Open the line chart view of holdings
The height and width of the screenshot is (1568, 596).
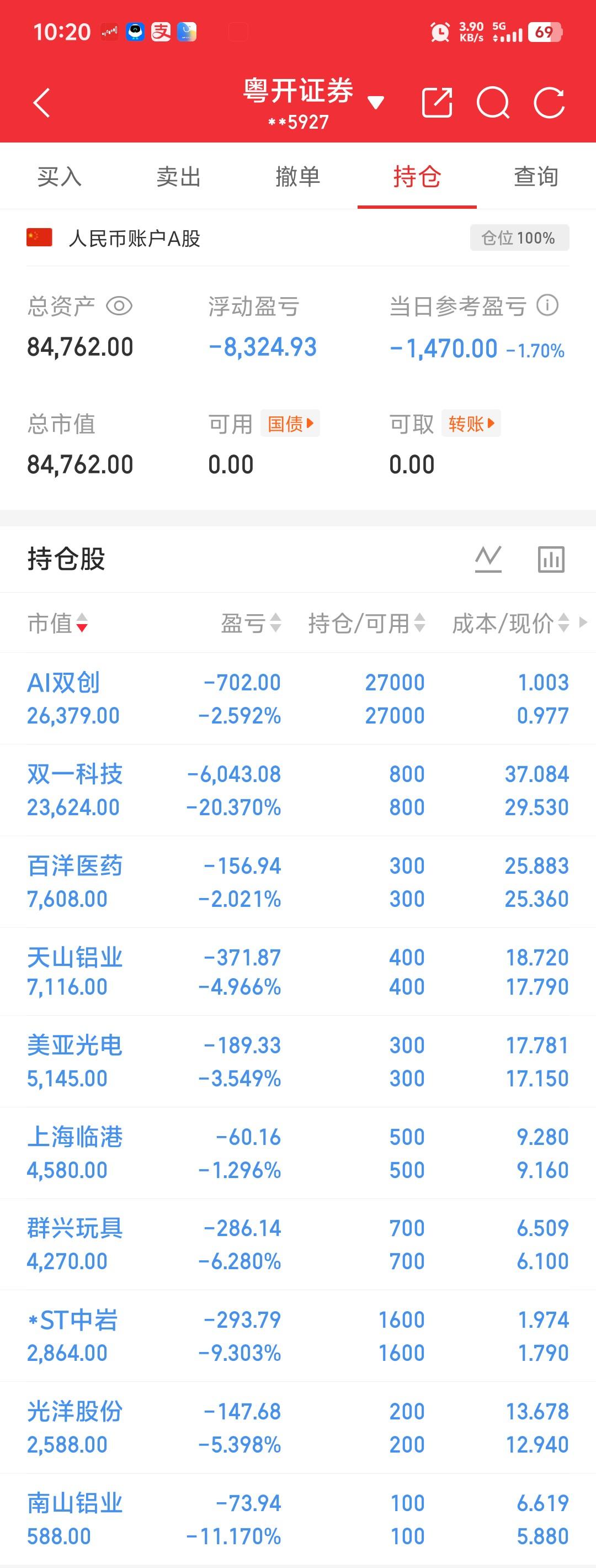click(488, 558)
